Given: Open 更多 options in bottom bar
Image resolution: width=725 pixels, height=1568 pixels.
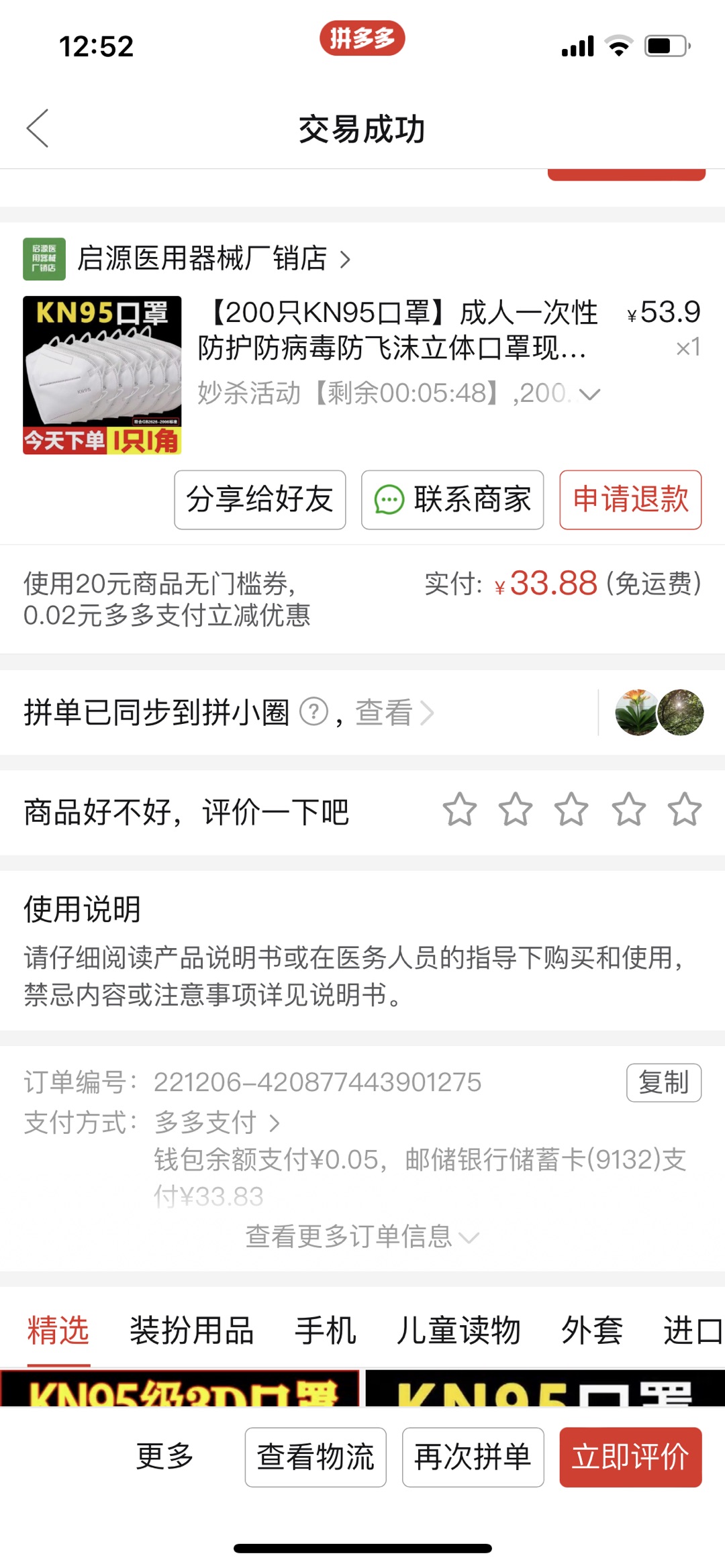Looking at the screenshot, I should [x=165, y=1457].
